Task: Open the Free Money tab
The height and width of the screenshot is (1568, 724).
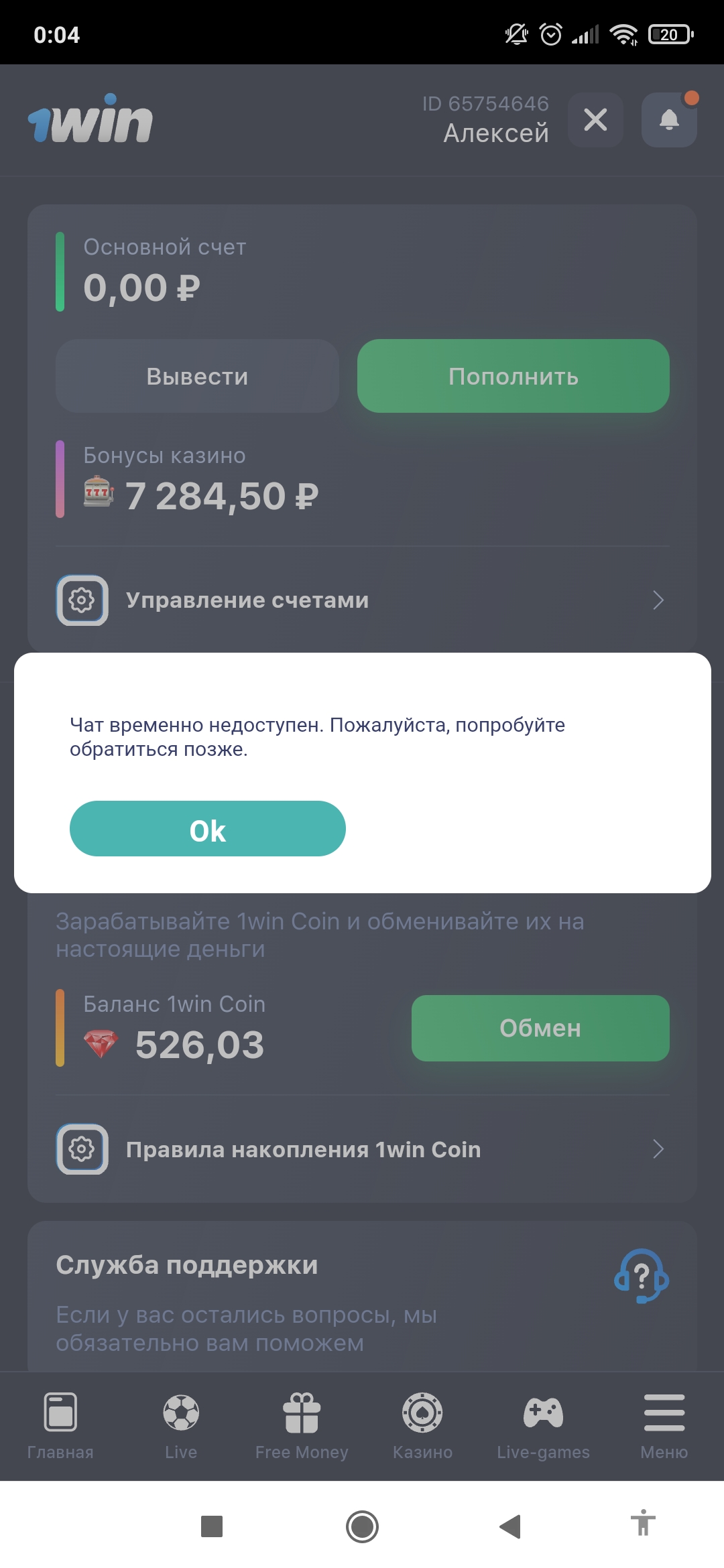Action: coord(302,1425)
